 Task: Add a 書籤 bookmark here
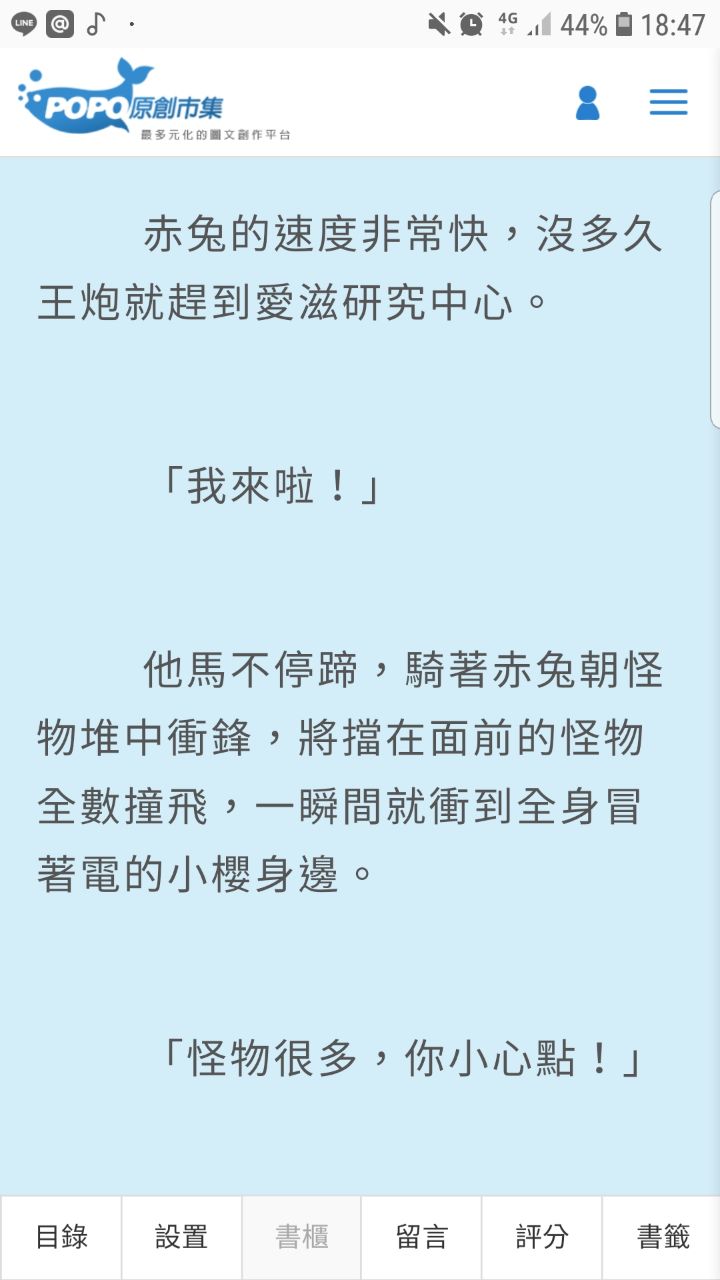pos(662,1237)
